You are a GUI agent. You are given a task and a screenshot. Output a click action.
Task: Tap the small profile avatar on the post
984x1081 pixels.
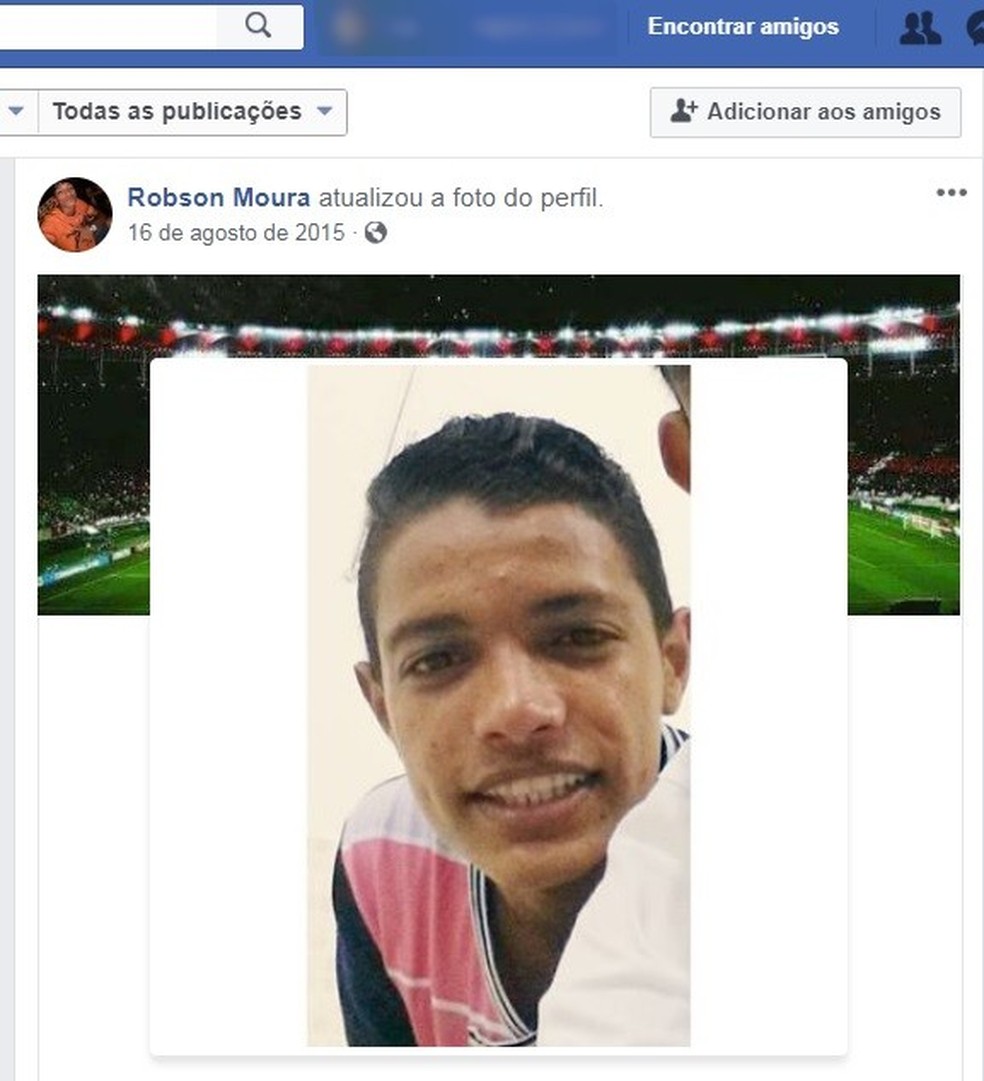(75, 214)
